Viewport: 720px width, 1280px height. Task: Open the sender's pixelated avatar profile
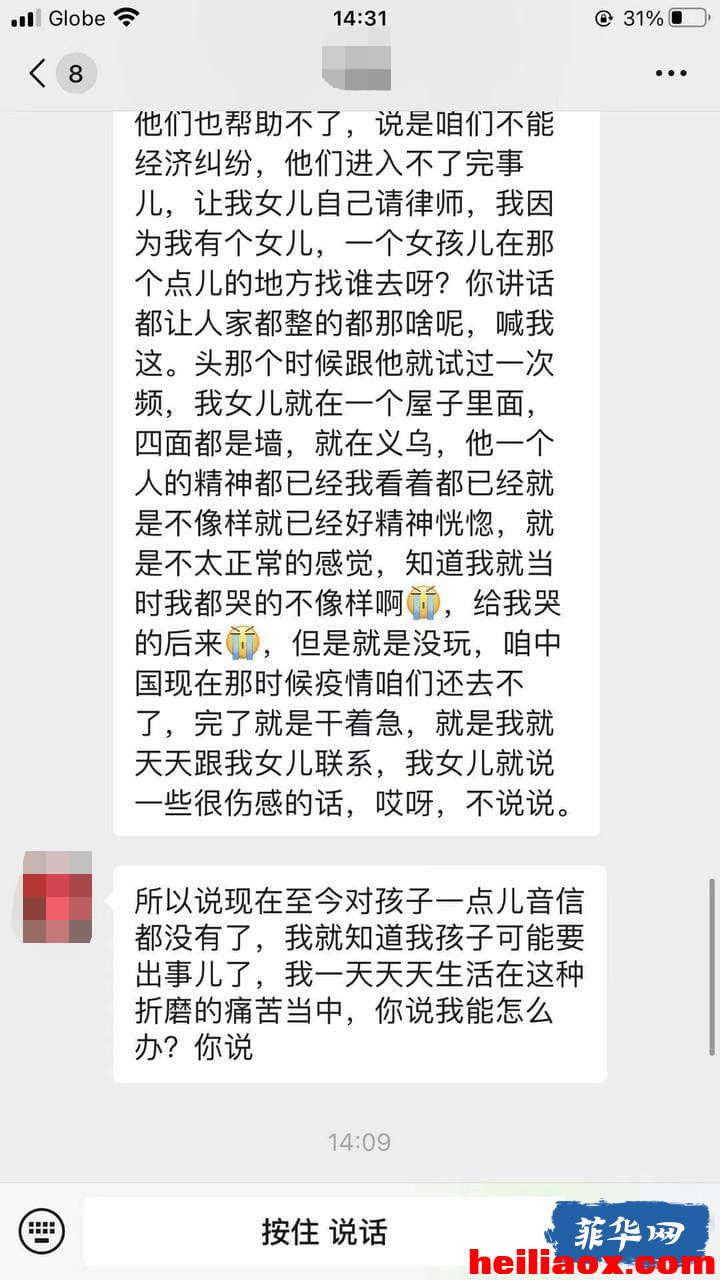[x=58, y=897]
